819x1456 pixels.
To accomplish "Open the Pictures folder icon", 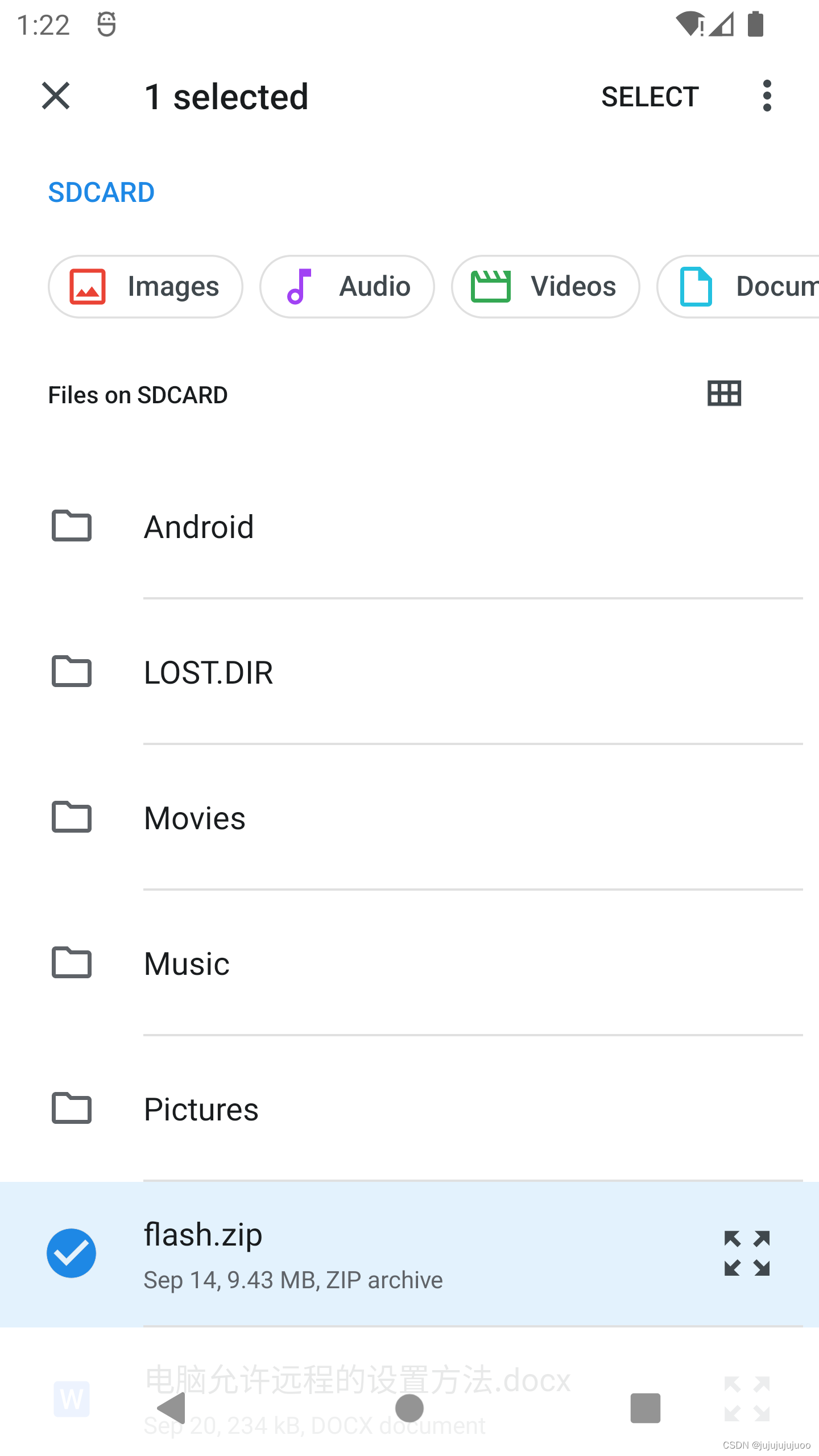I will 71,1108.
